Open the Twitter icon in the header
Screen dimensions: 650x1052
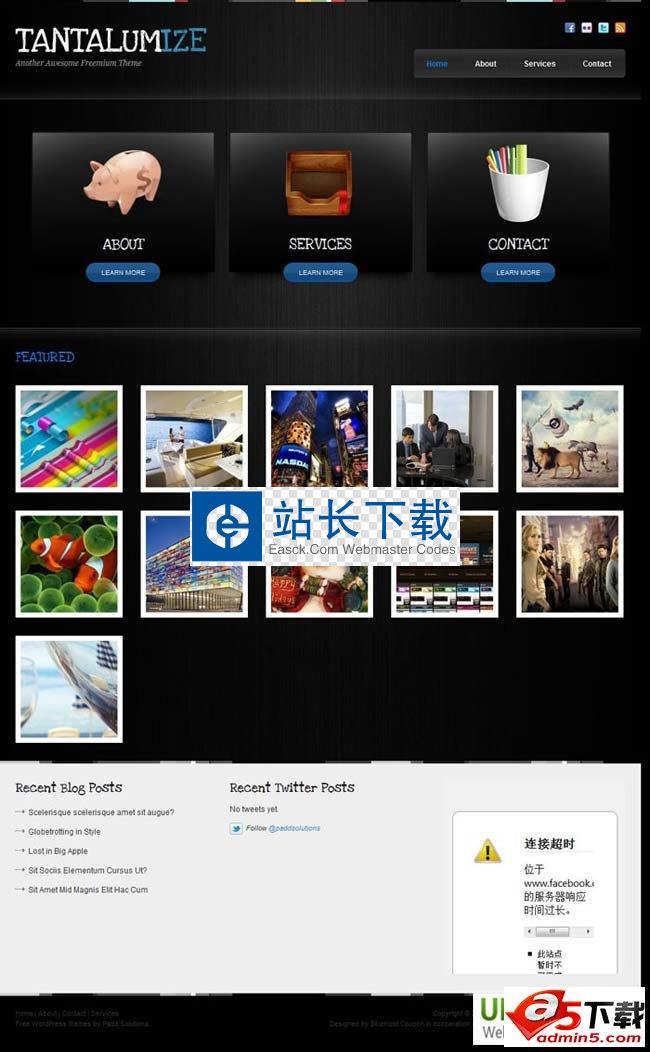click(603, 28)
